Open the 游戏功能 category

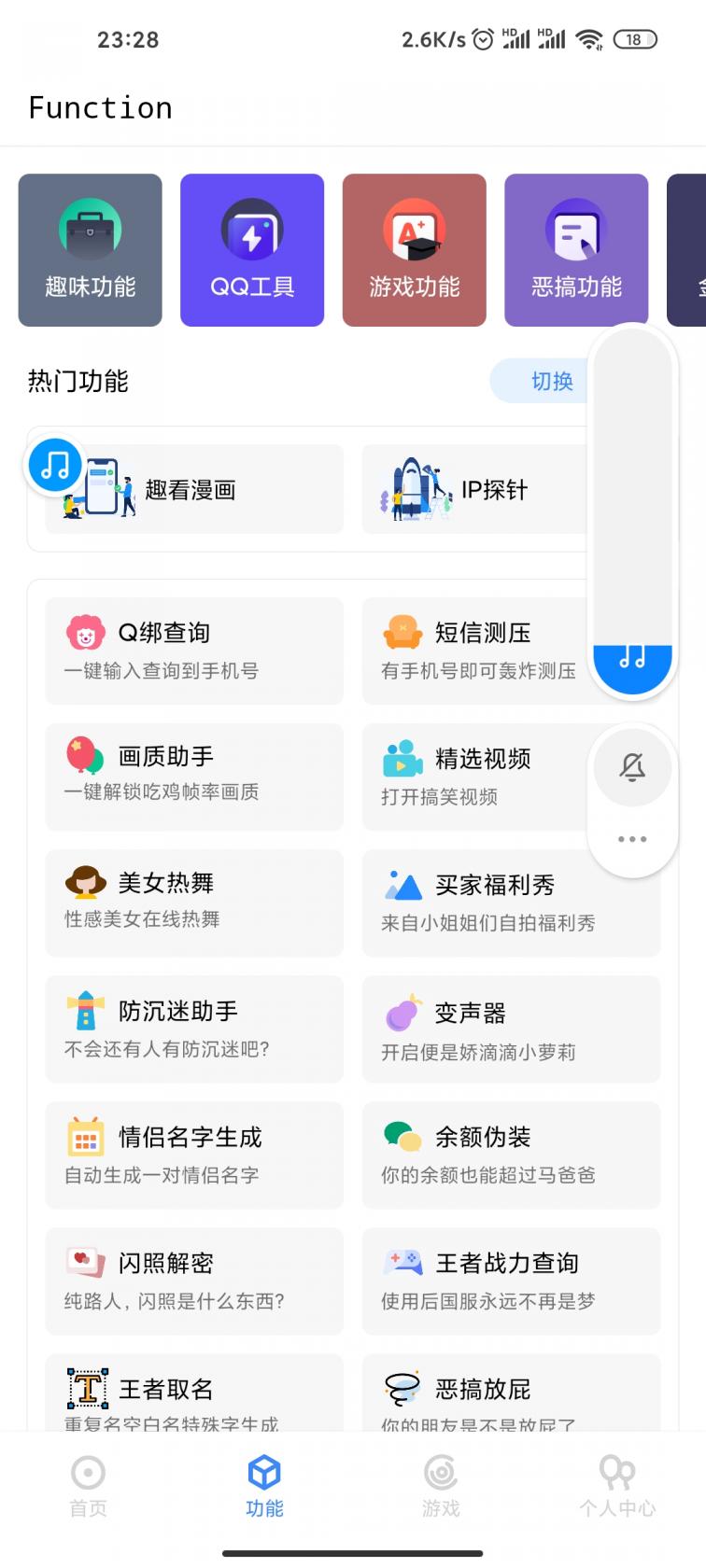[x=414, y=249]
